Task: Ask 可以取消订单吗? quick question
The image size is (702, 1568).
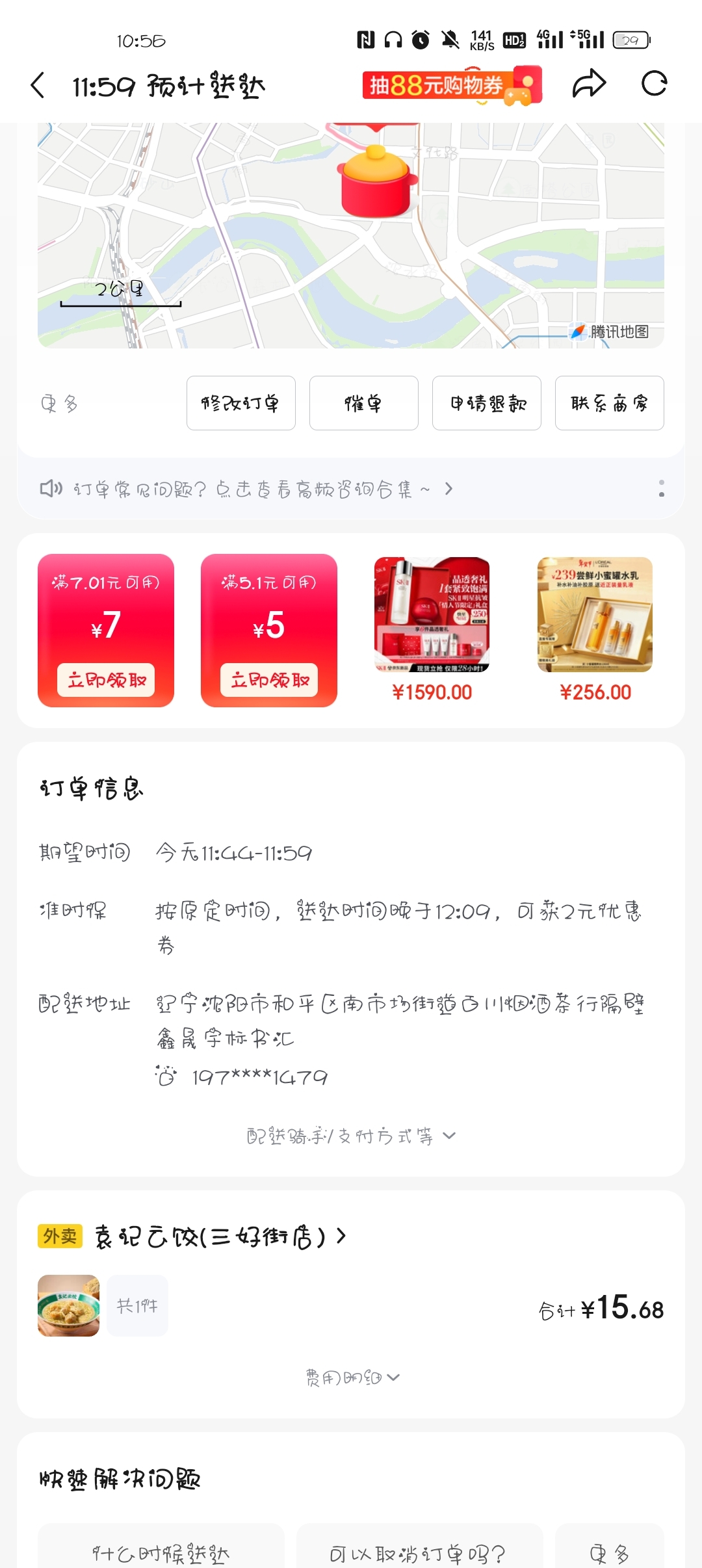Action: pyautogui.click(x=419, y=1554)
